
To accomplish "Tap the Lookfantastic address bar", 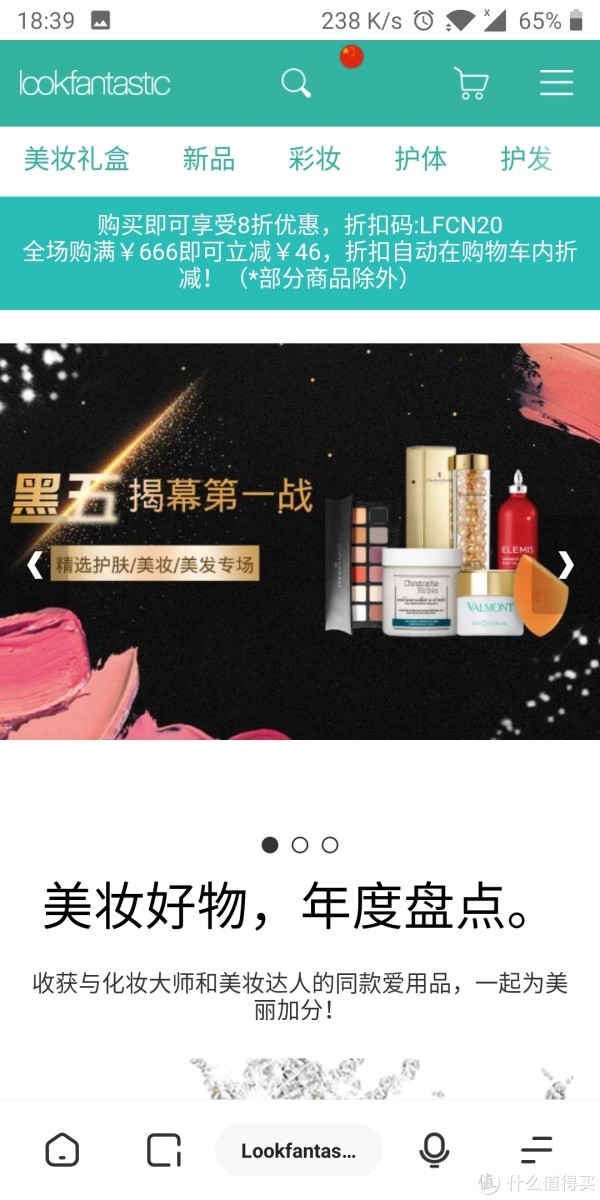I will tap(298, 1151).
